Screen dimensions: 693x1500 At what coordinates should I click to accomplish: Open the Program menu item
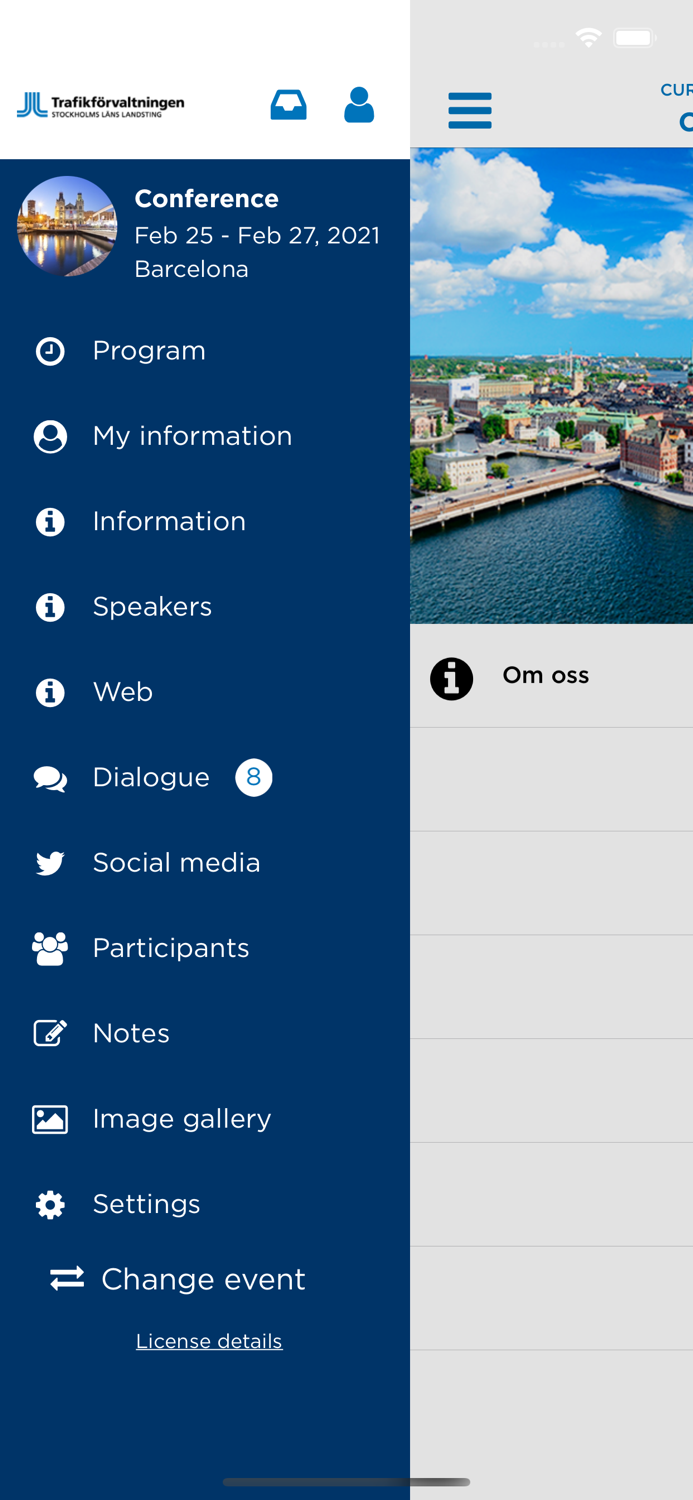pos(148,351)
